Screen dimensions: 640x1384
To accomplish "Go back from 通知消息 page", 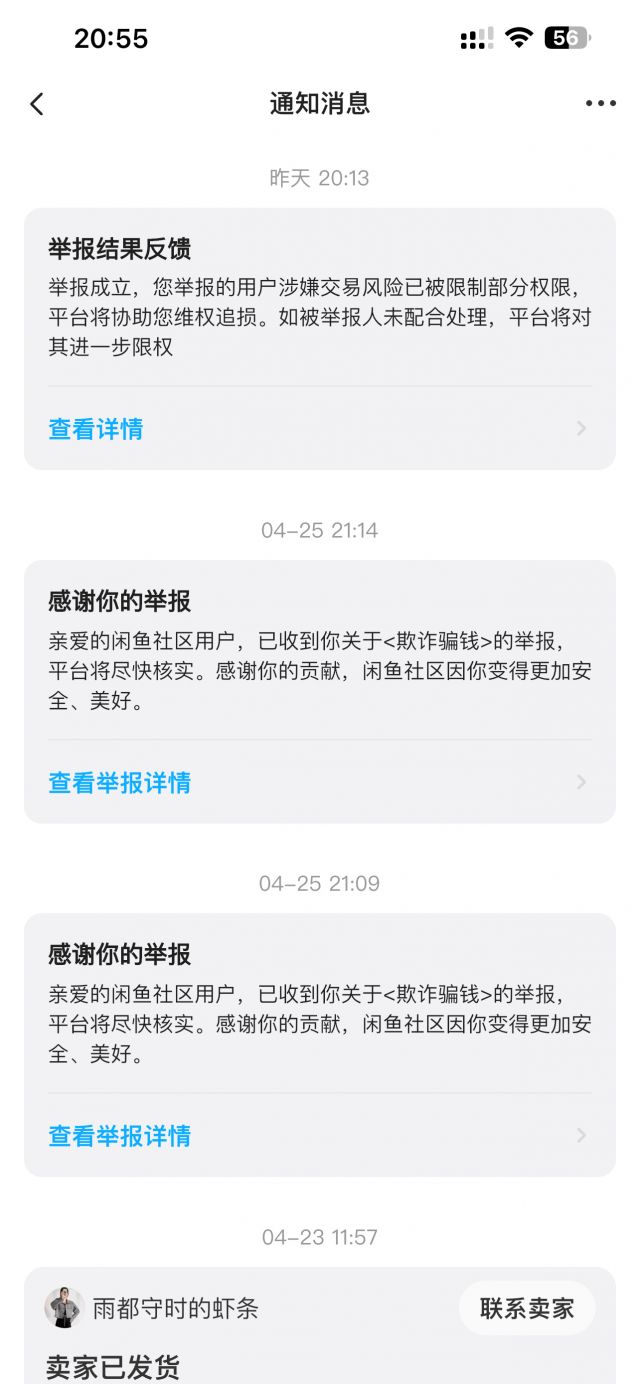I will click(37, 104).
